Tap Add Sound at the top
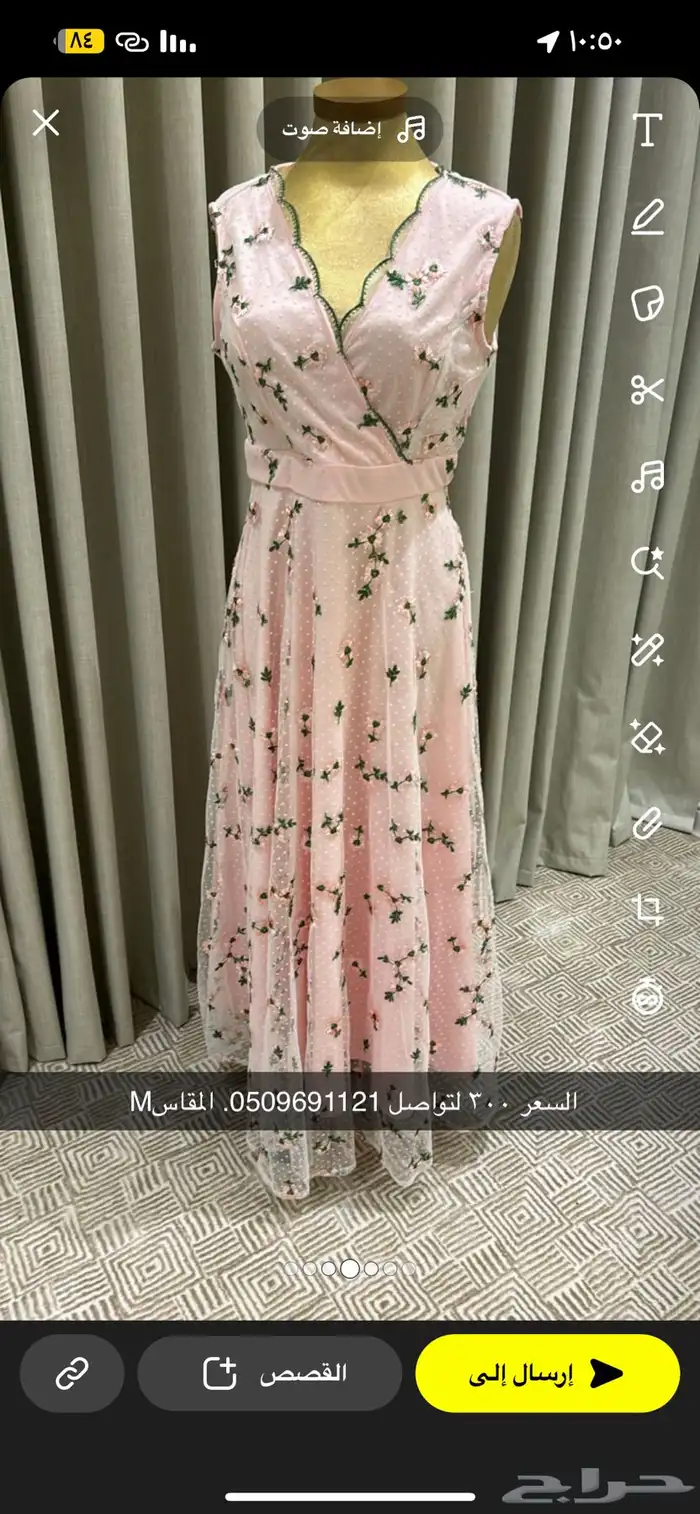The height and width of the screenshot is (1514, 700). tap(350, 129)
